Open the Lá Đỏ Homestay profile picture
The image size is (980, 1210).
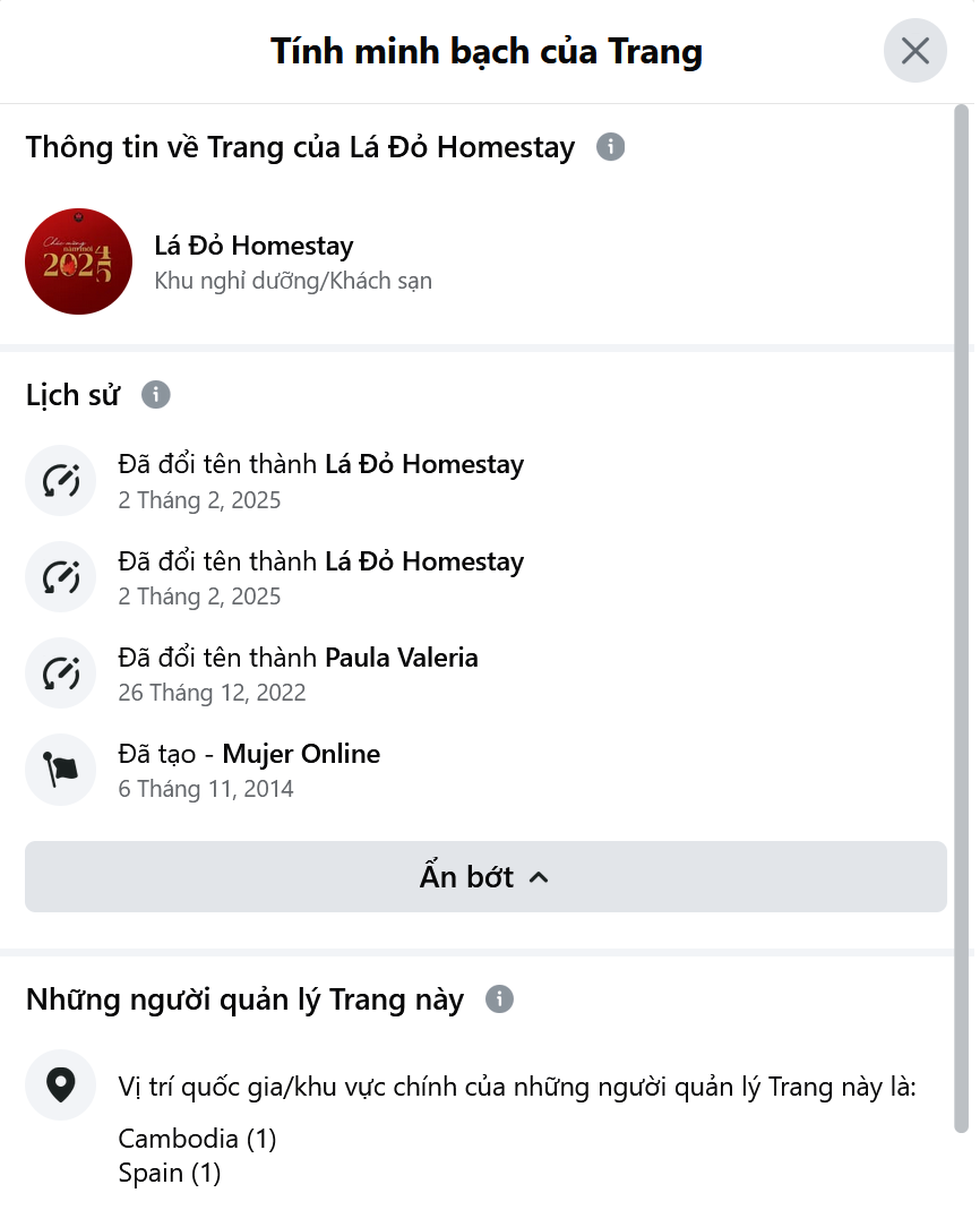79,262
